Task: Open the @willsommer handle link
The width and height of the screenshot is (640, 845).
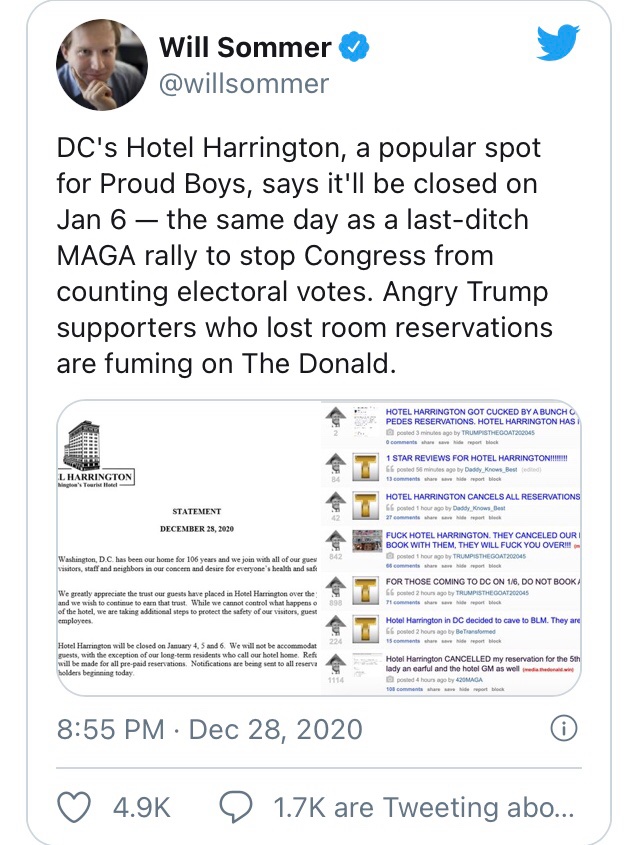Action: pos(243,84)
